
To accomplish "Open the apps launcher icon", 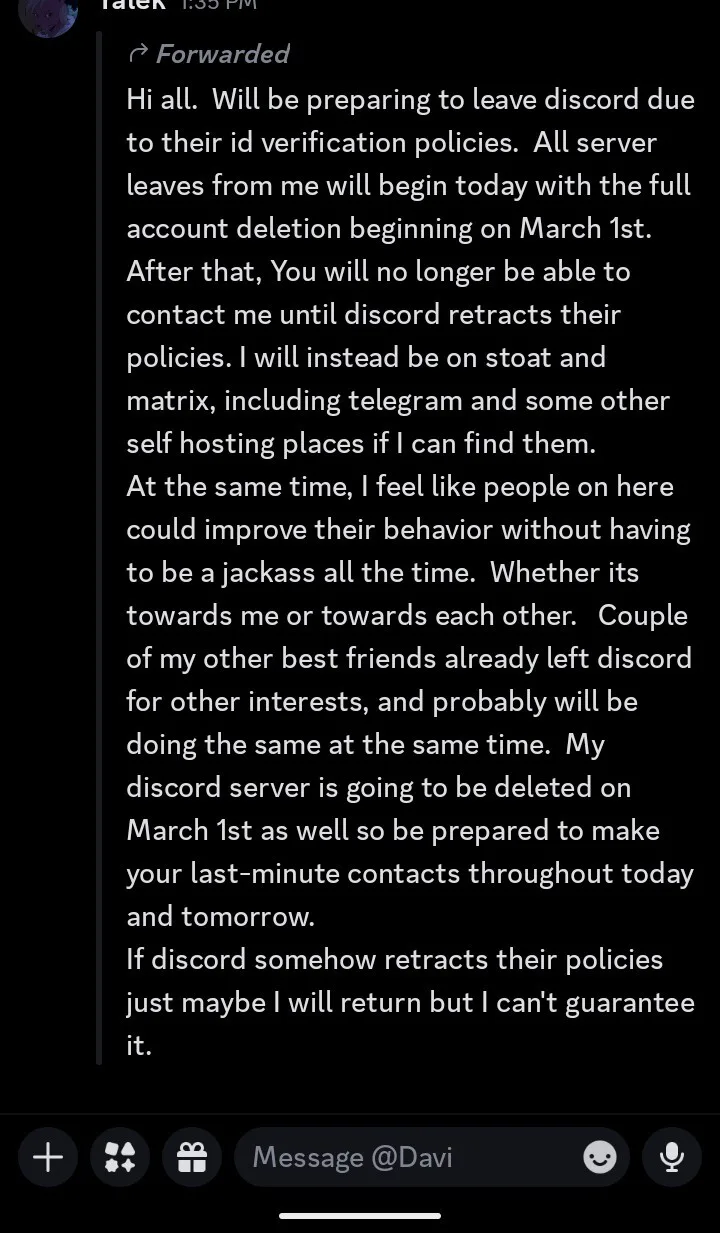I will (120, 1157).
